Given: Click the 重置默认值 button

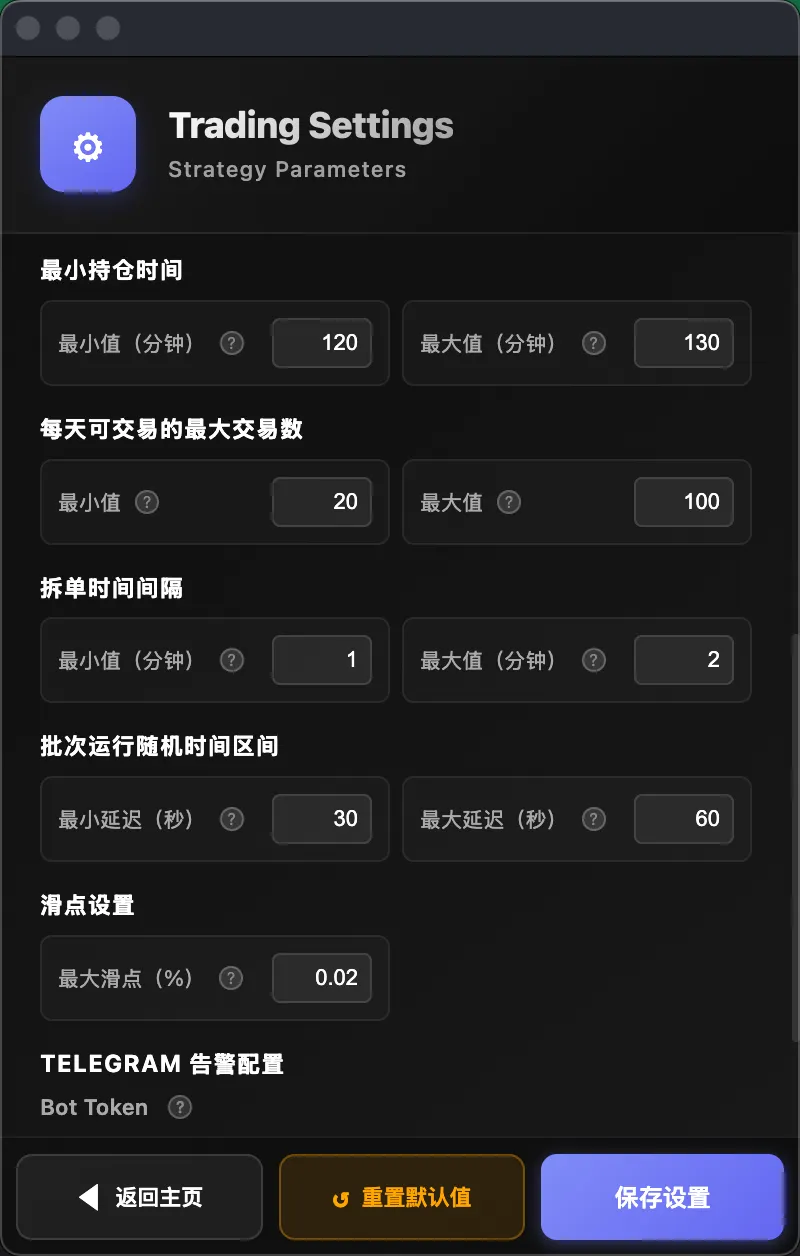Looking at the screenshot, I should point(401,1197).
